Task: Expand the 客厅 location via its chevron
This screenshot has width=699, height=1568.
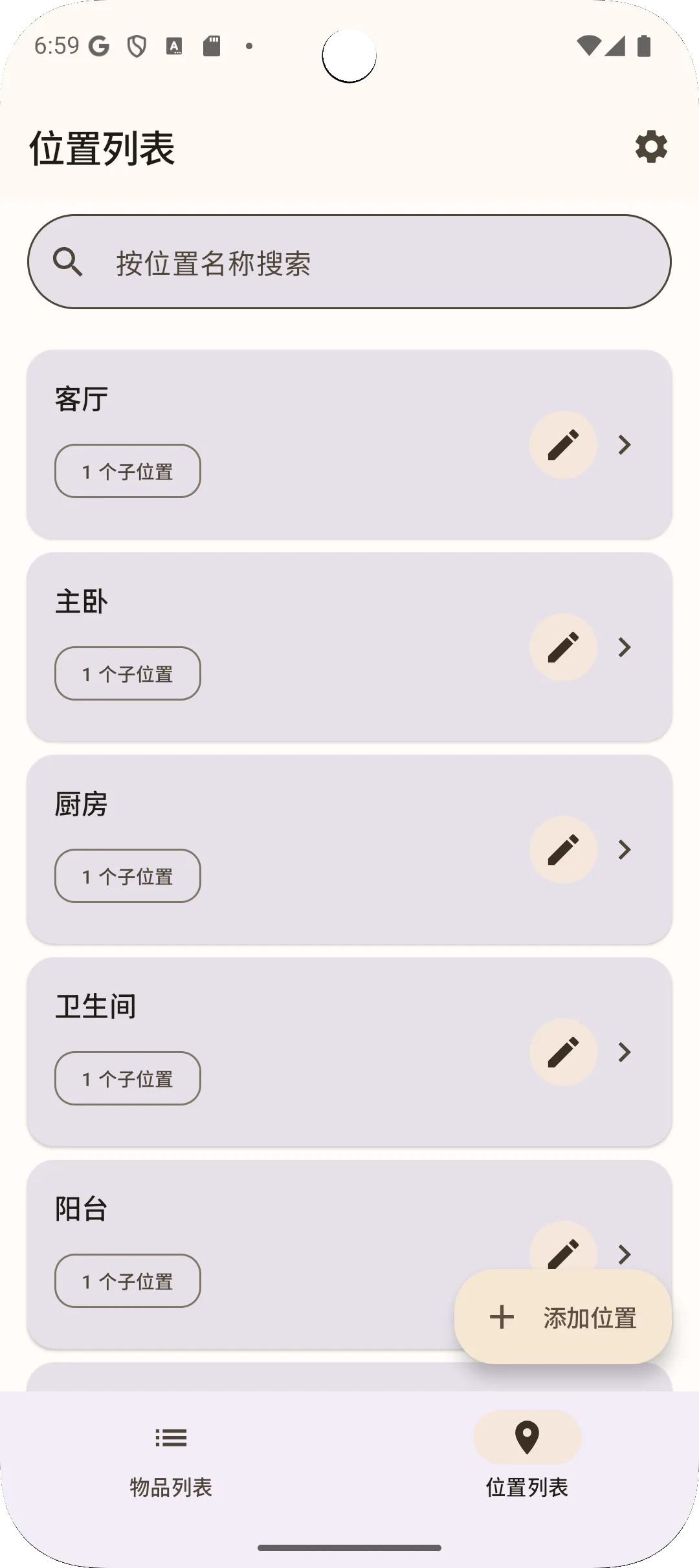Action: tap(624, 444)
